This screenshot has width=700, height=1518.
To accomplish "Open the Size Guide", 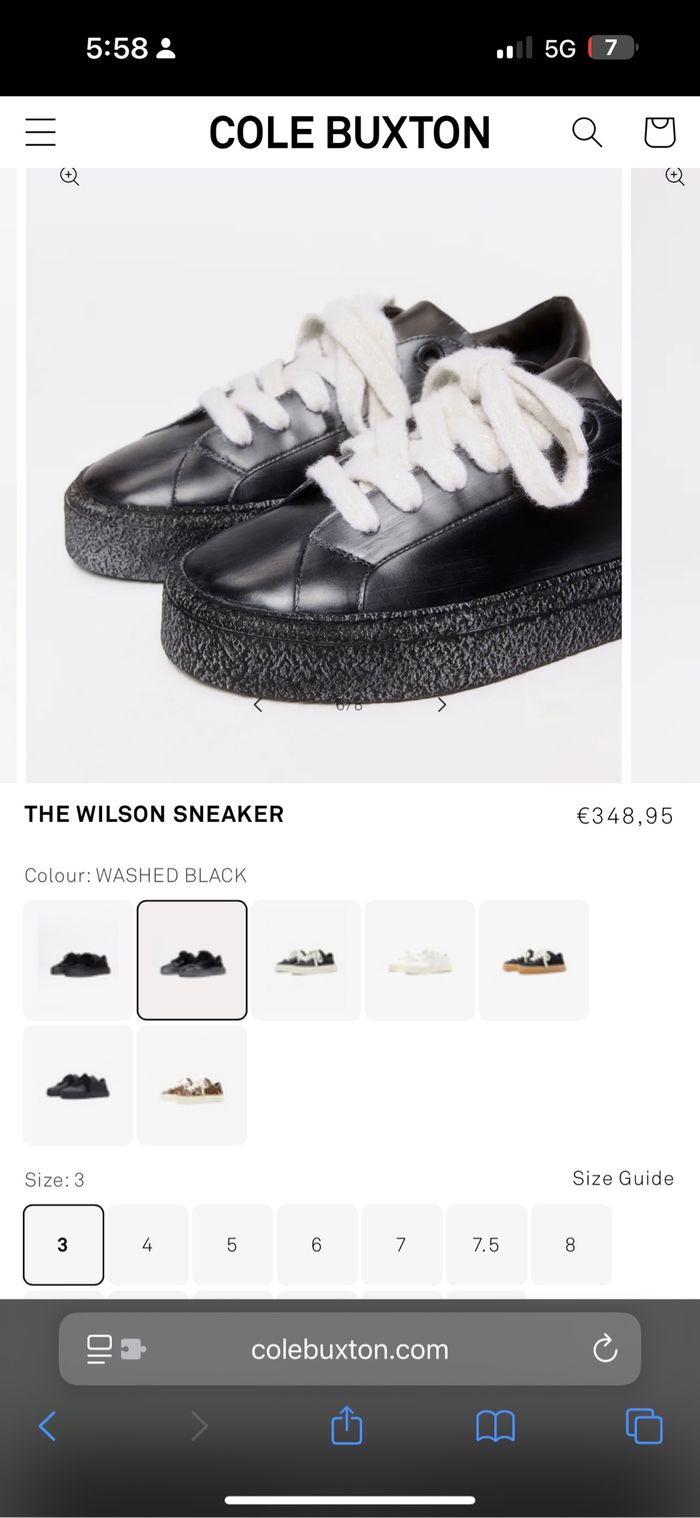I will (x=623, y=1178).
